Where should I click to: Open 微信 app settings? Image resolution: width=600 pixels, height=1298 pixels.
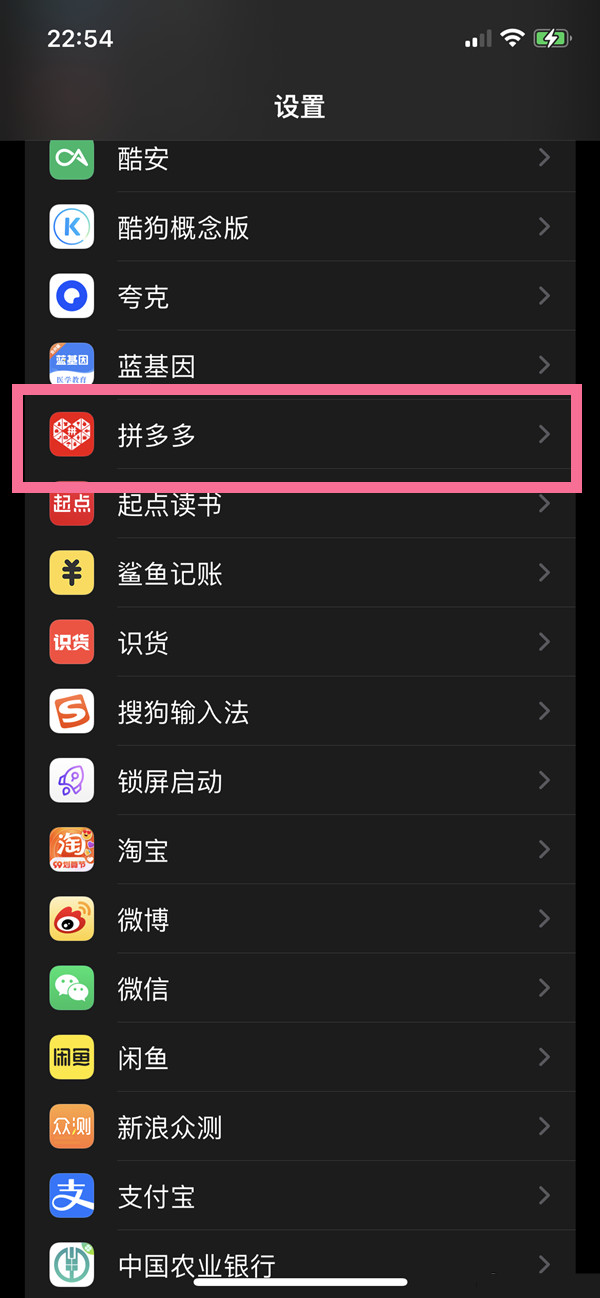tap(300, 988)
